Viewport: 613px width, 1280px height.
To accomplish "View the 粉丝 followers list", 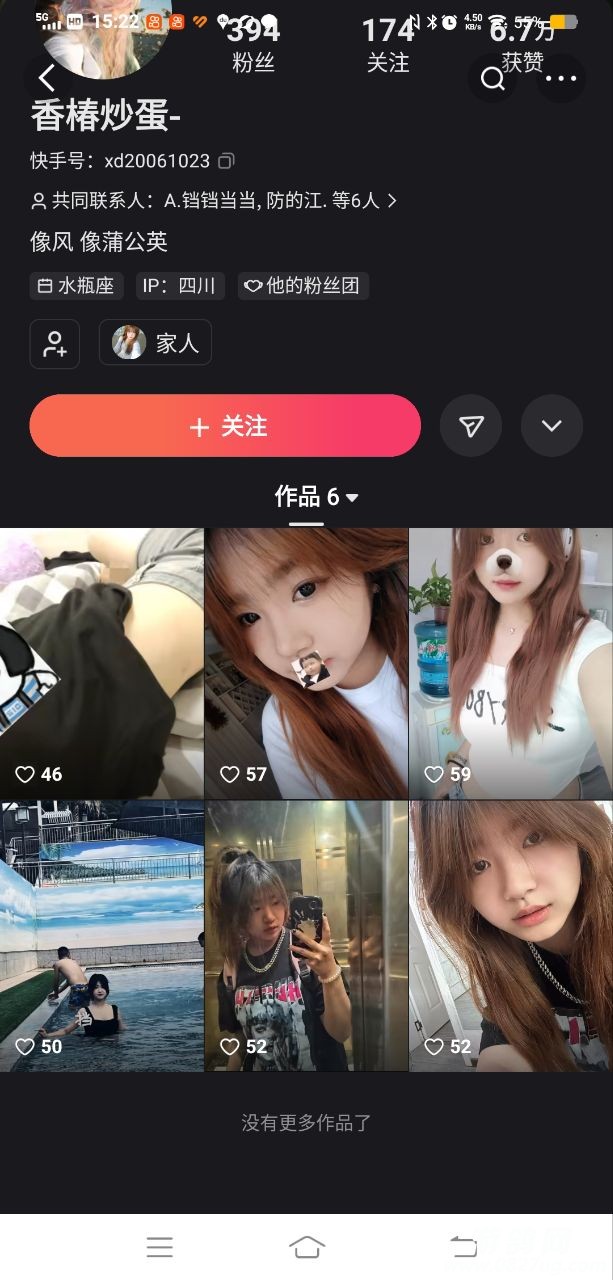I will tap(253, 48).
